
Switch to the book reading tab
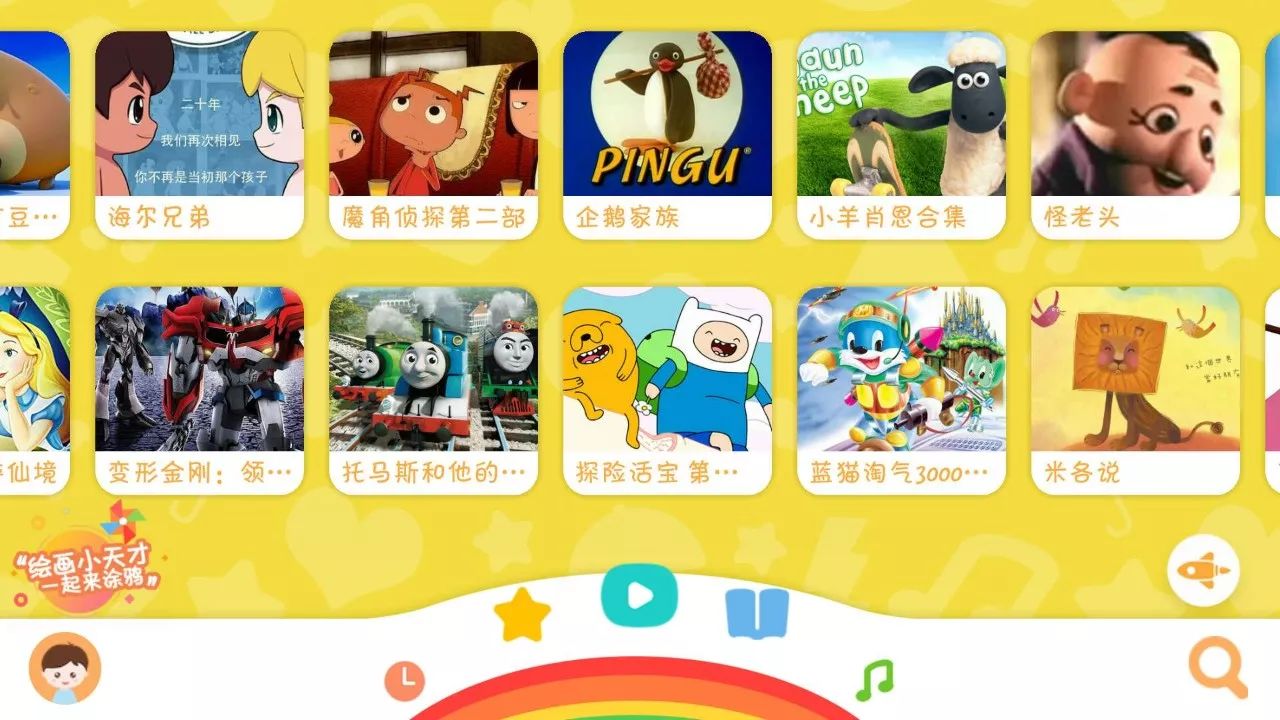pyautogui.click(x=757, y=613)
